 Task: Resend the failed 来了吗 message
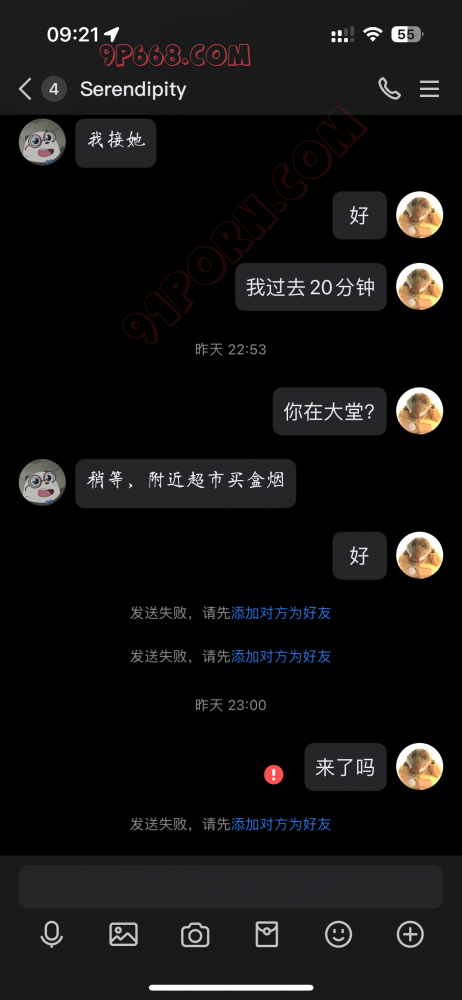[x=274, y=775]
